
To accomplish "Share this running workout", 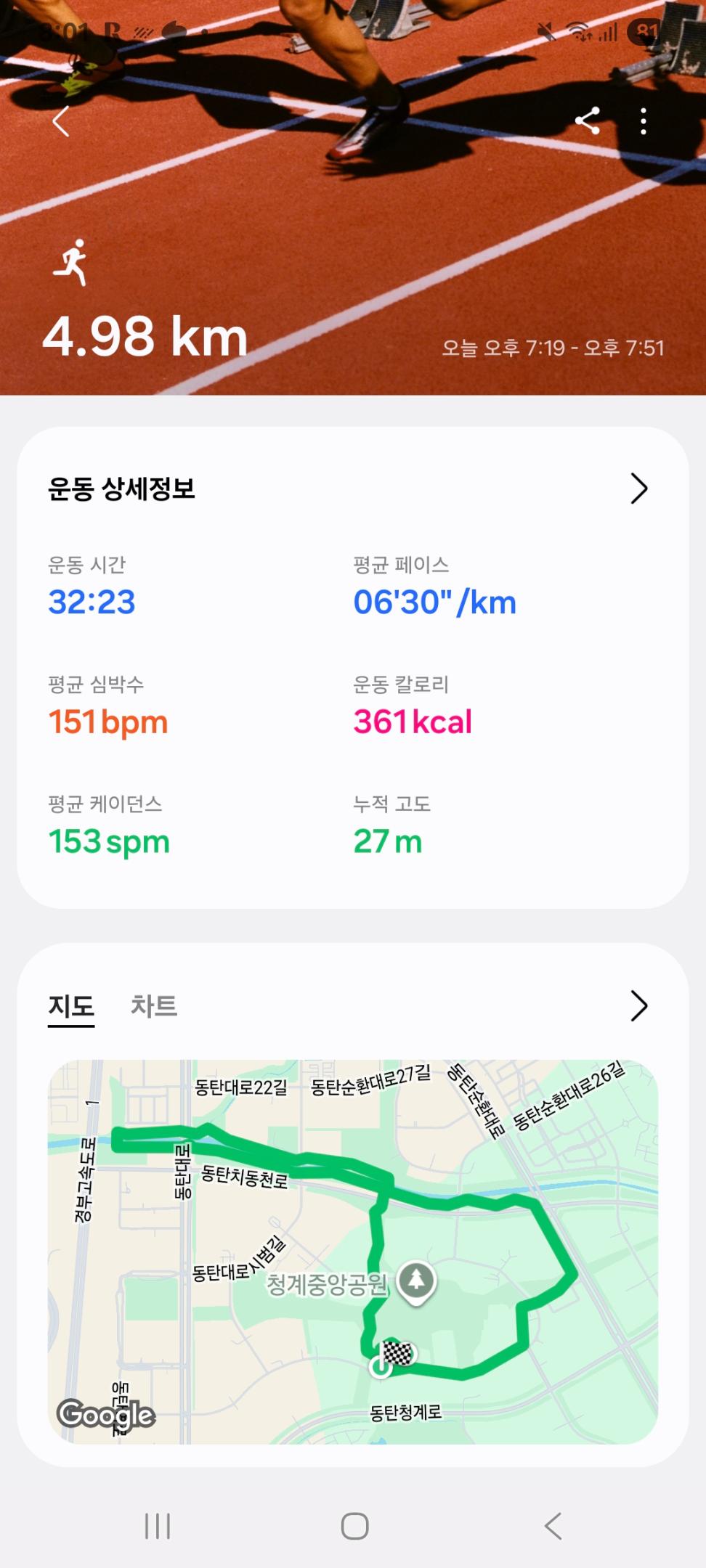I will tap(587, 121).
